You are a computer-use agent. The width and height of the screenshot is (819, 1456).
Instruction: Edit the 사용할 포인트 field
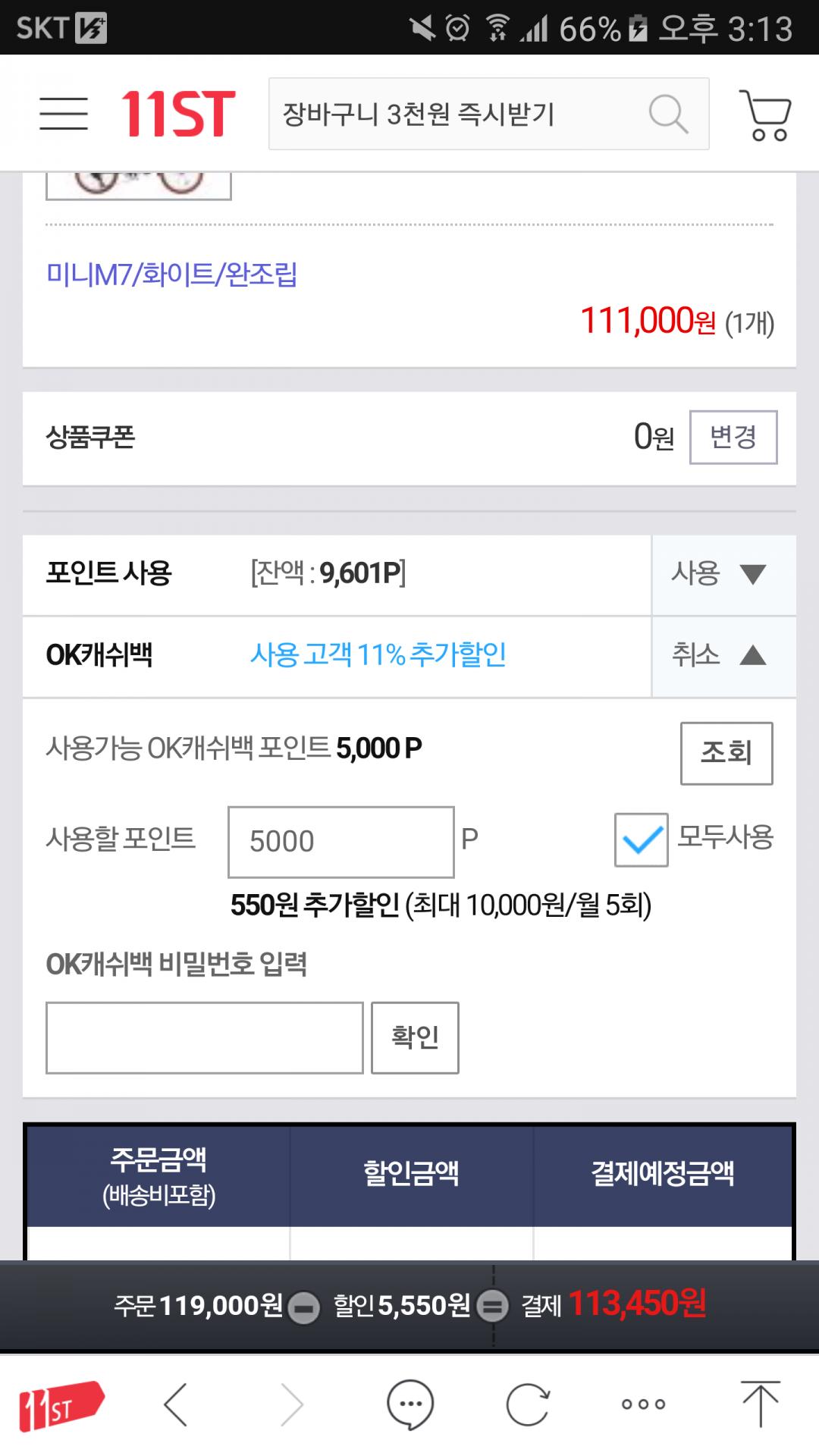[x=340, y=842]
